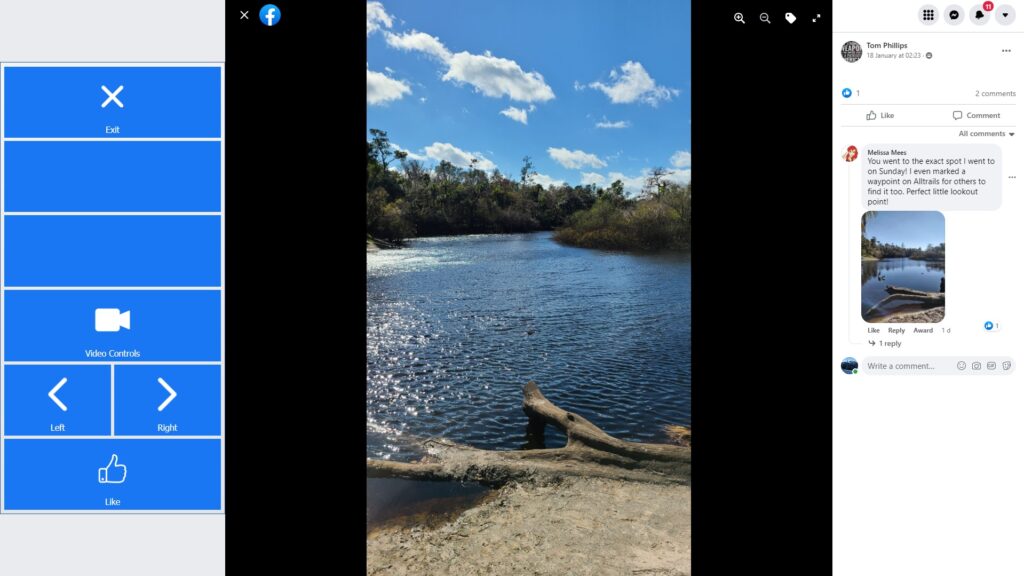Viewport: 1024px width, 576px height.
Task: Tap the Exit tile in the side panel
Action: click(112, 102)
